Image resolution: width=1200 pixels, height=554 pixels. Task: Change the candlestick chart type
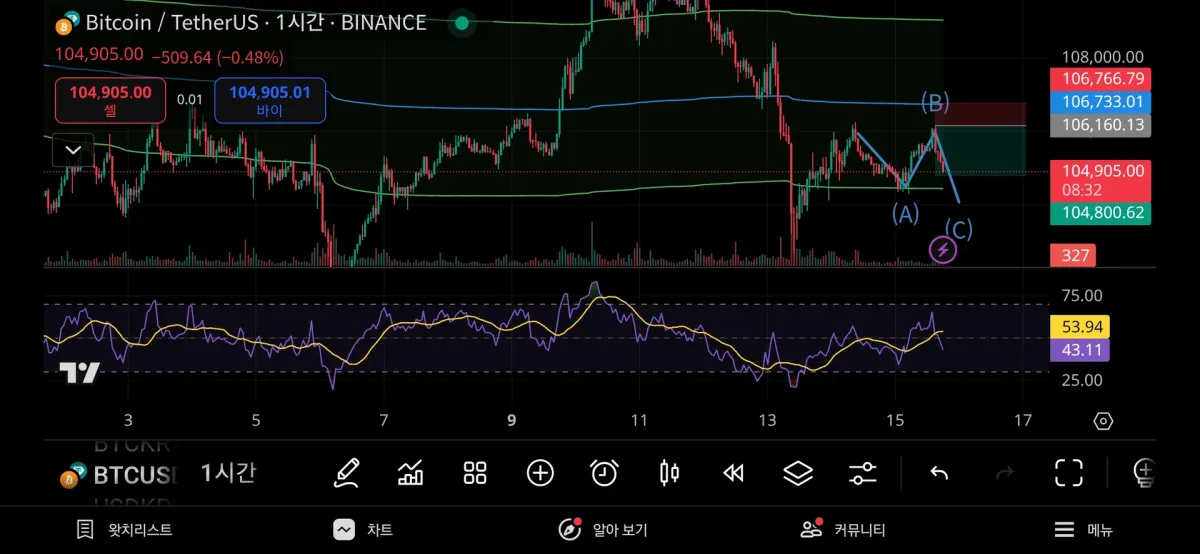[x=669, y=472]
